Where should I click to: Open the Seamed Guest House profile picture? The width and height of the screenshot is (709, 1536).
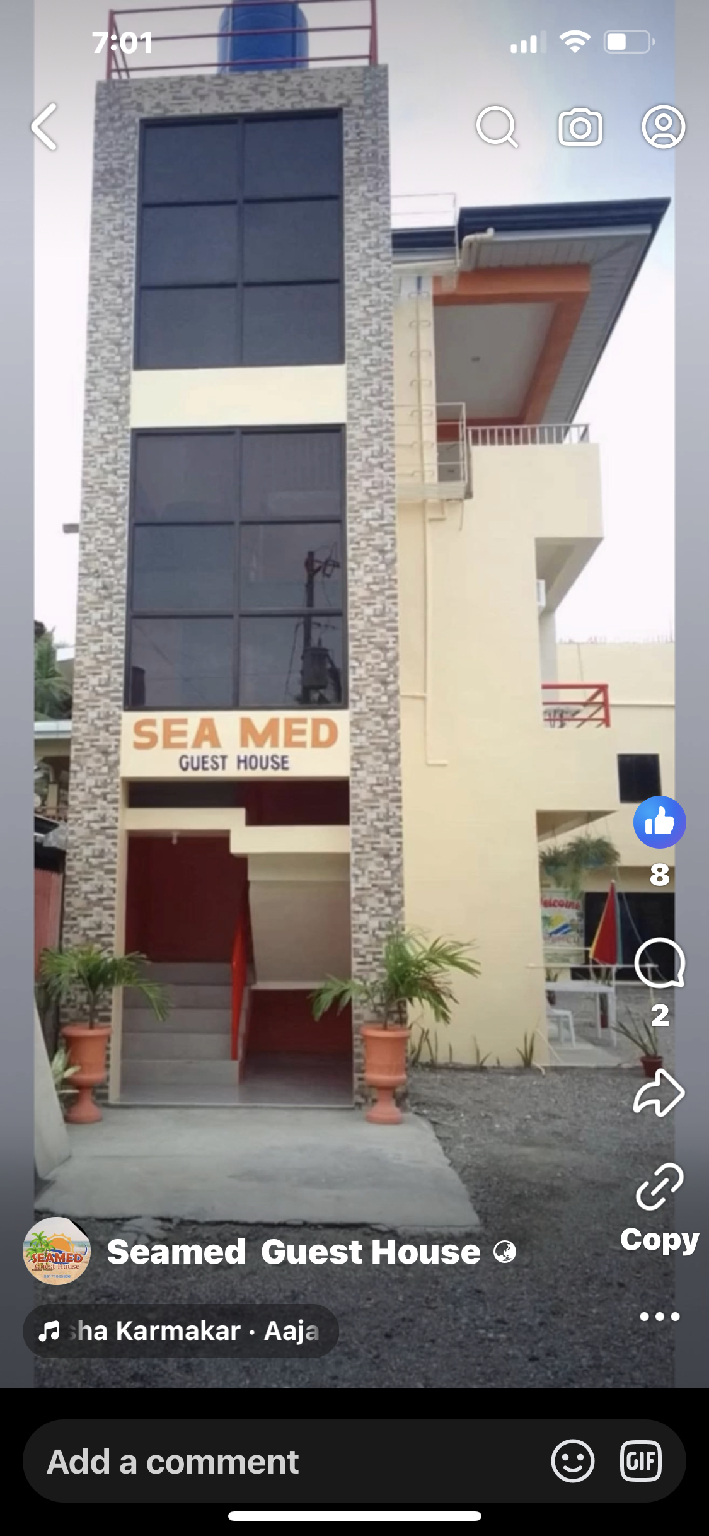57,1251
